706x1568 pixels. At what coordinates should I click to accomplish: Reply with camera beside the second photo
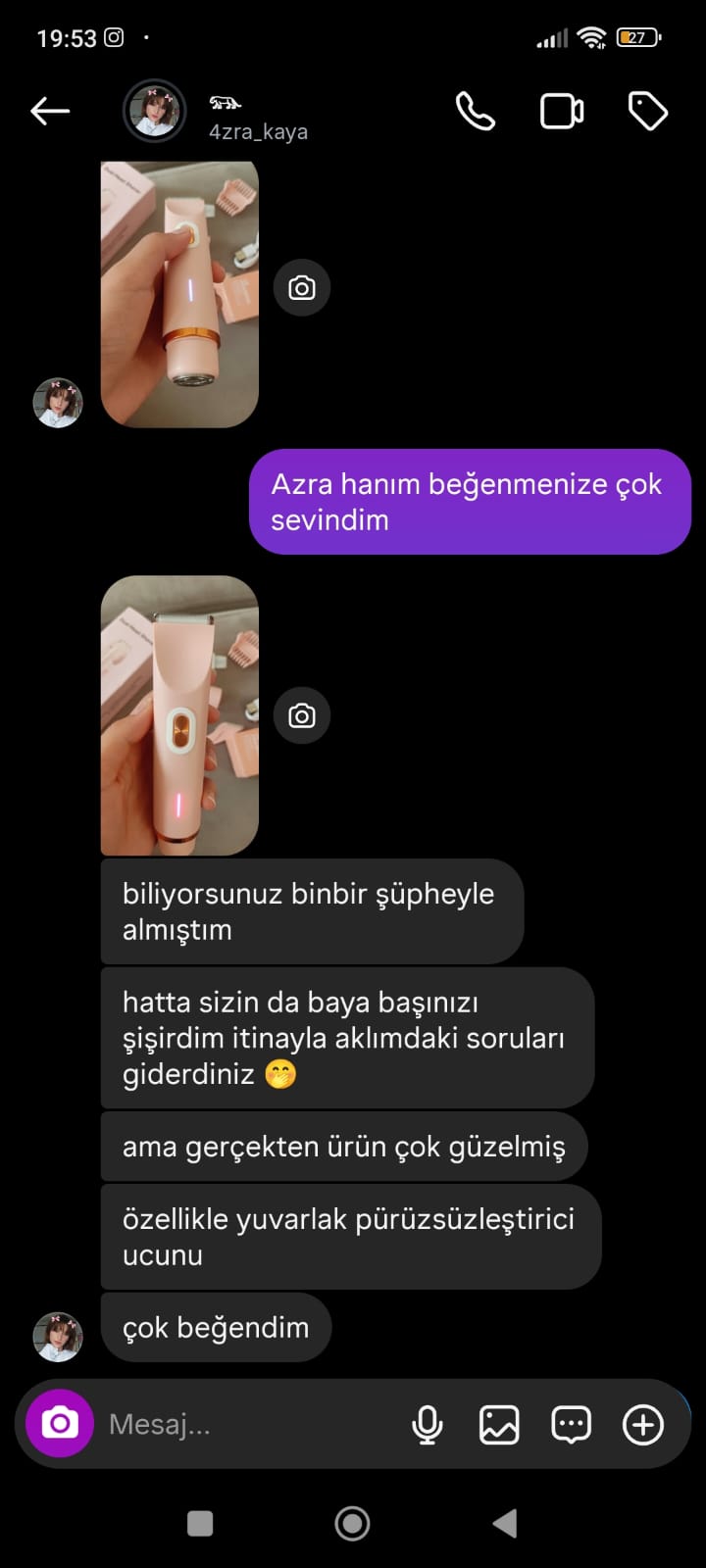pos(301,716)
